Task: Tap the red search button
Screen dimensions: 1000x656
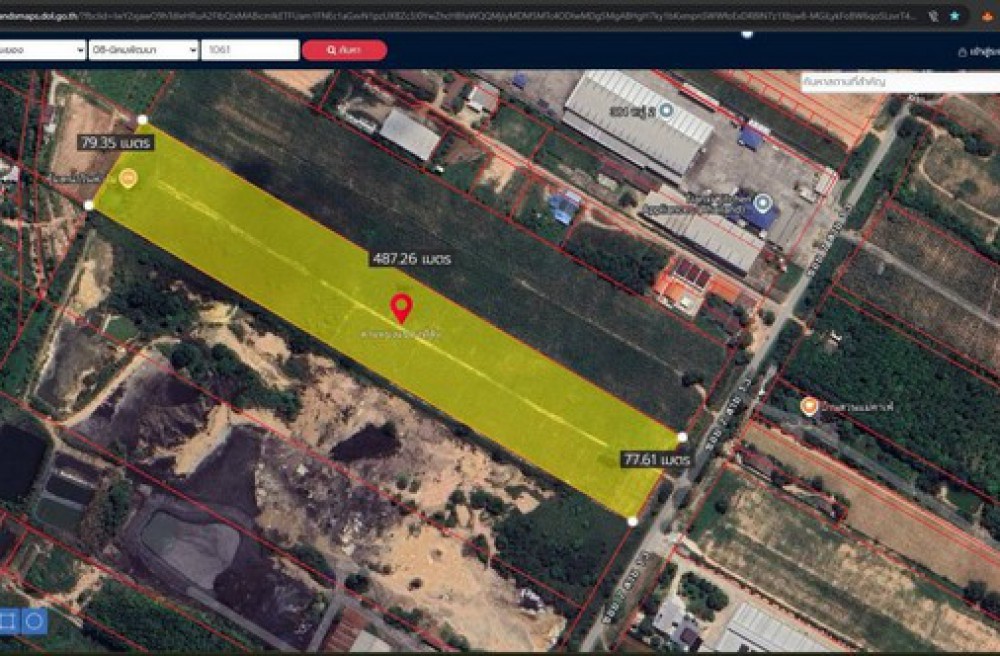Action: [344, 50]
